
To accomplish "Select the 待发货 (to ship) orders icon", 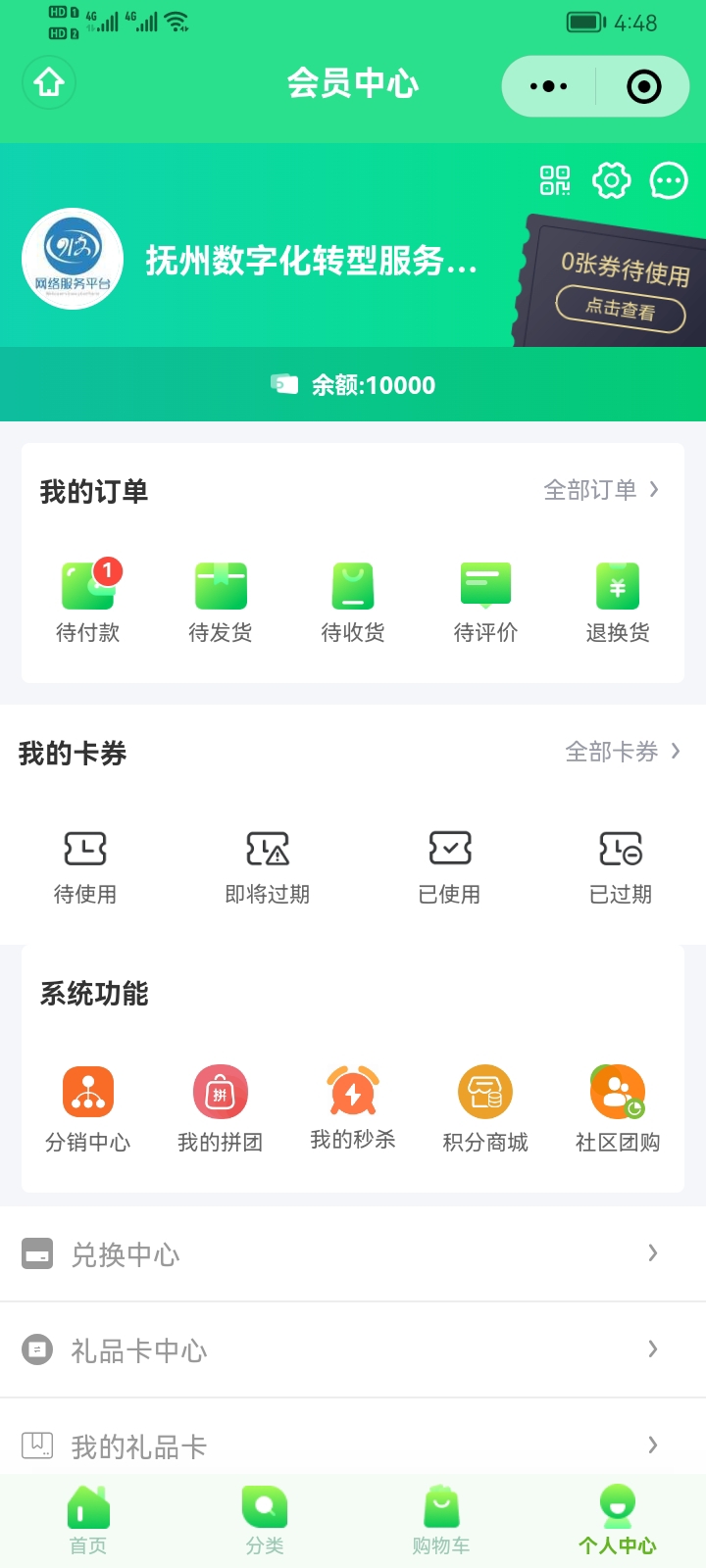I will (221, 585).
